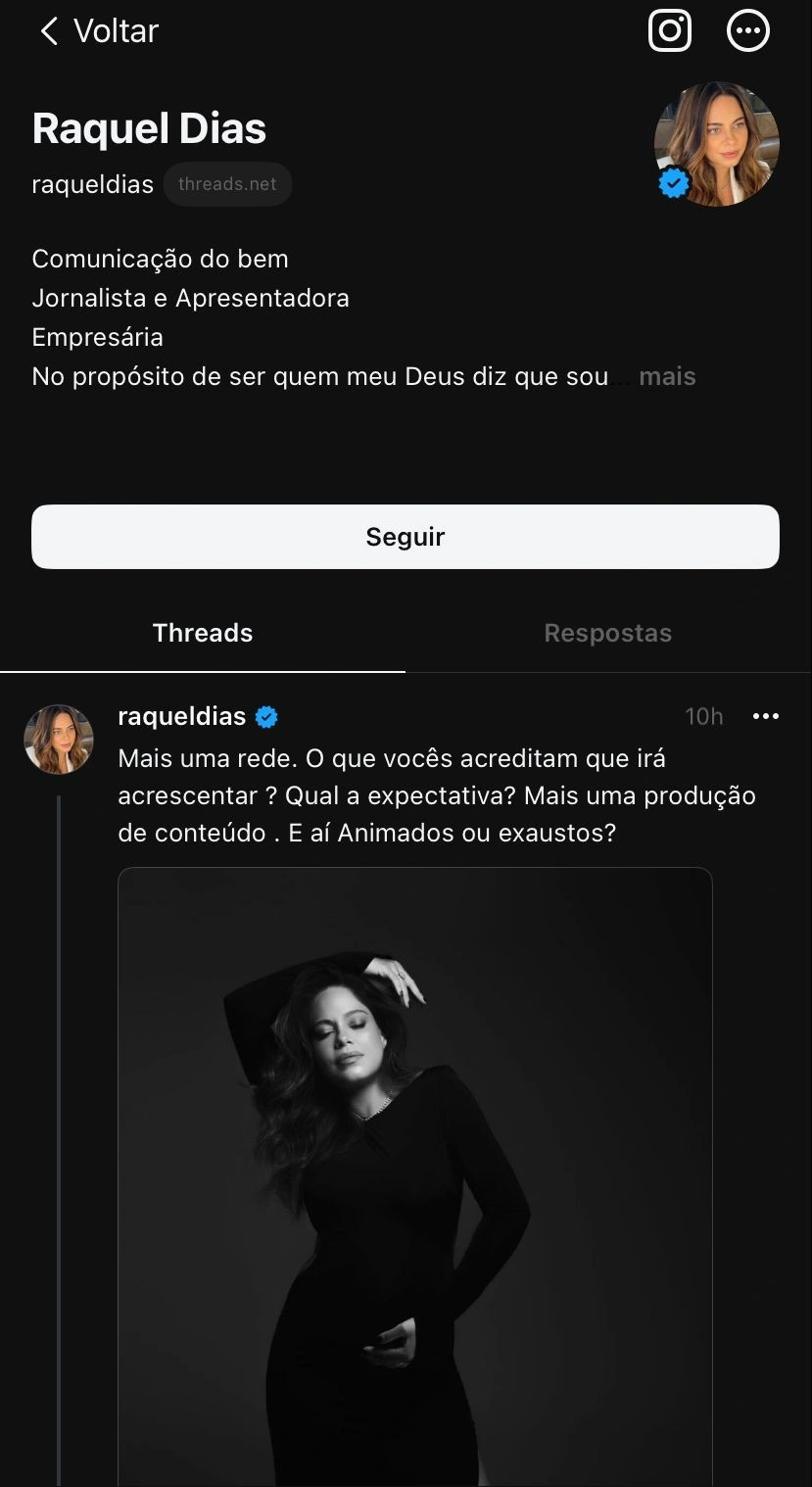The width and height of the screenshot is (812, 1487).
Task: Tap the raqueldias username on the post
Action: pyautogui.click(x=181, y=716)
